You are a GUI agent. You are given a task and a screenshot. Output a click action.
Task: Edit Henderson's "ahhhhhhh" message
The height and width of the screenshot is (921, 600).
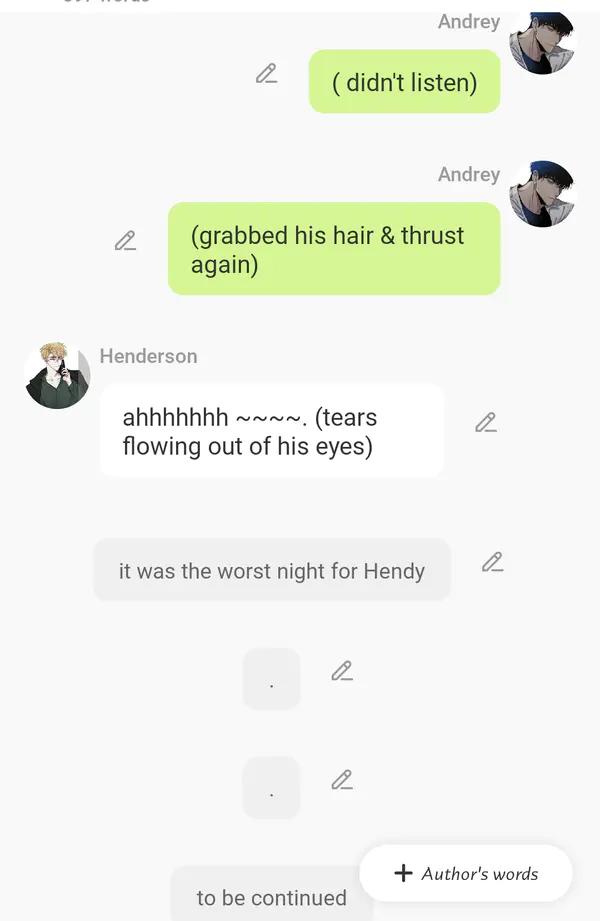pyautogui.click(x=486, y=423)
